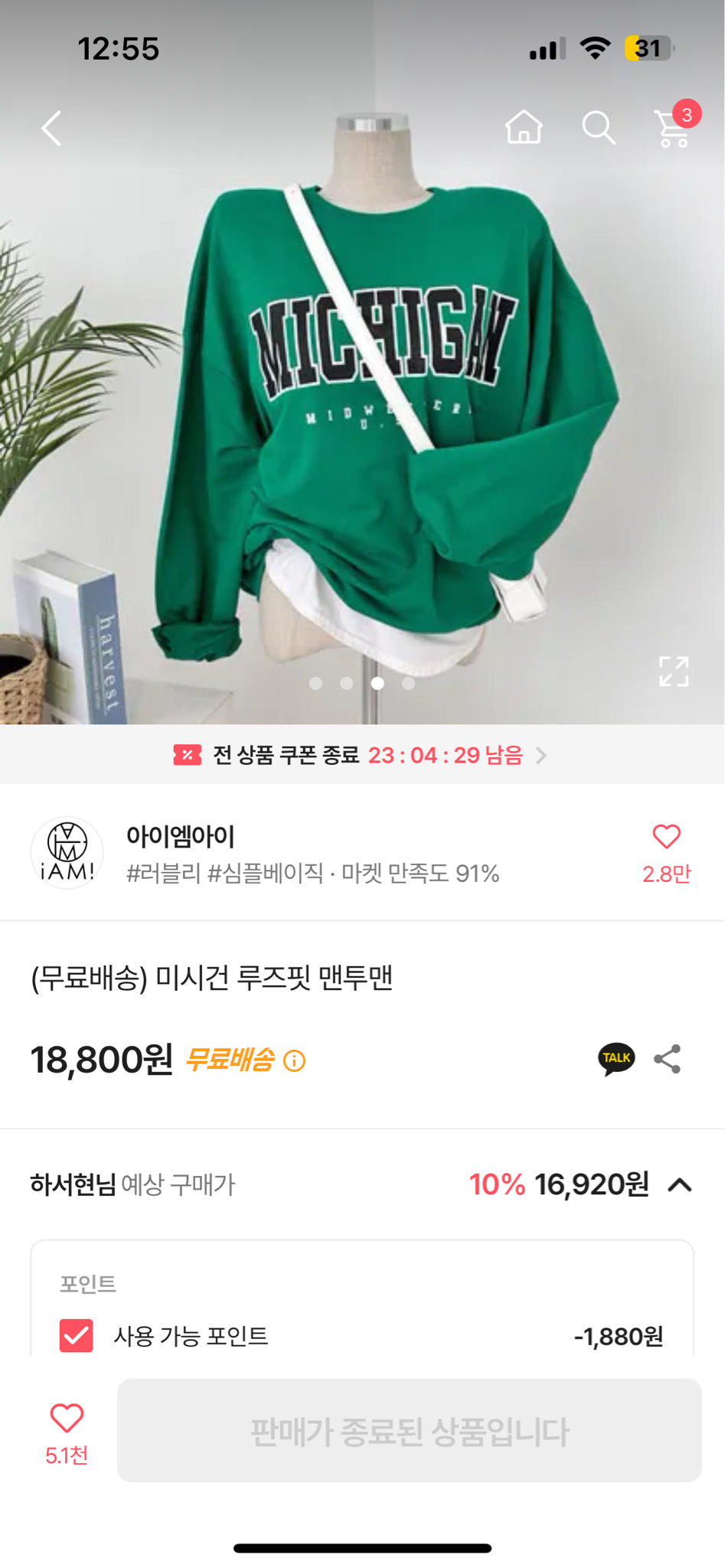View free shipping info via info icon
This screenshot has width=725, height=1568.
click(x=295, y=1061)
